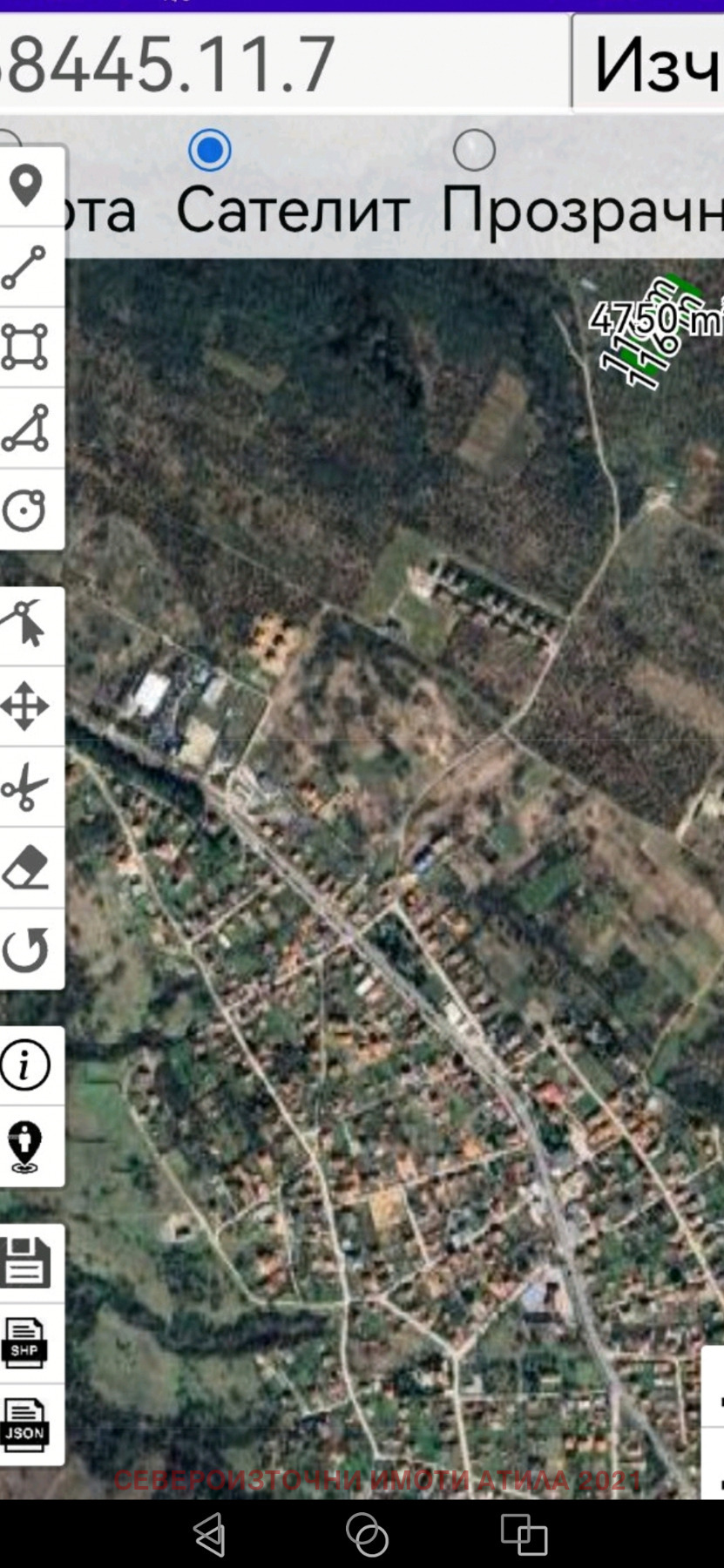This screenshot has width=724, height=1568.
Task: Choose the draw line tool
Action: (24, 267)
